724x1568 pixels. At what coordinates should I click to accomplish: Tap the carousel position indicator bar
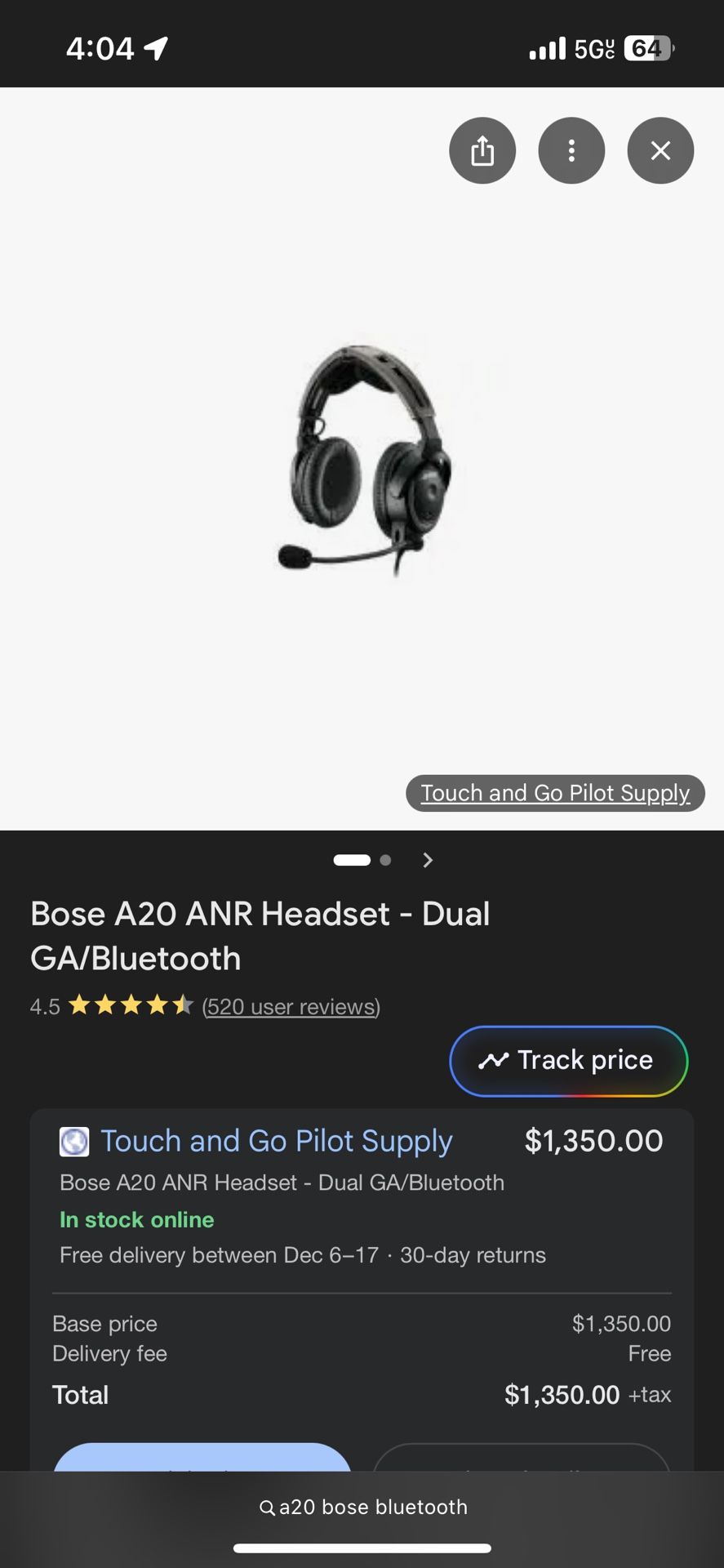click(x=353, y=859)
